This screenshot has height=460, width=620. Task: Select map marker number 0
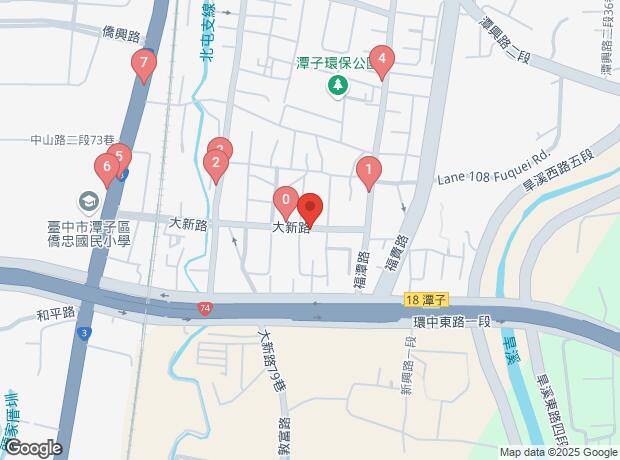286,200
